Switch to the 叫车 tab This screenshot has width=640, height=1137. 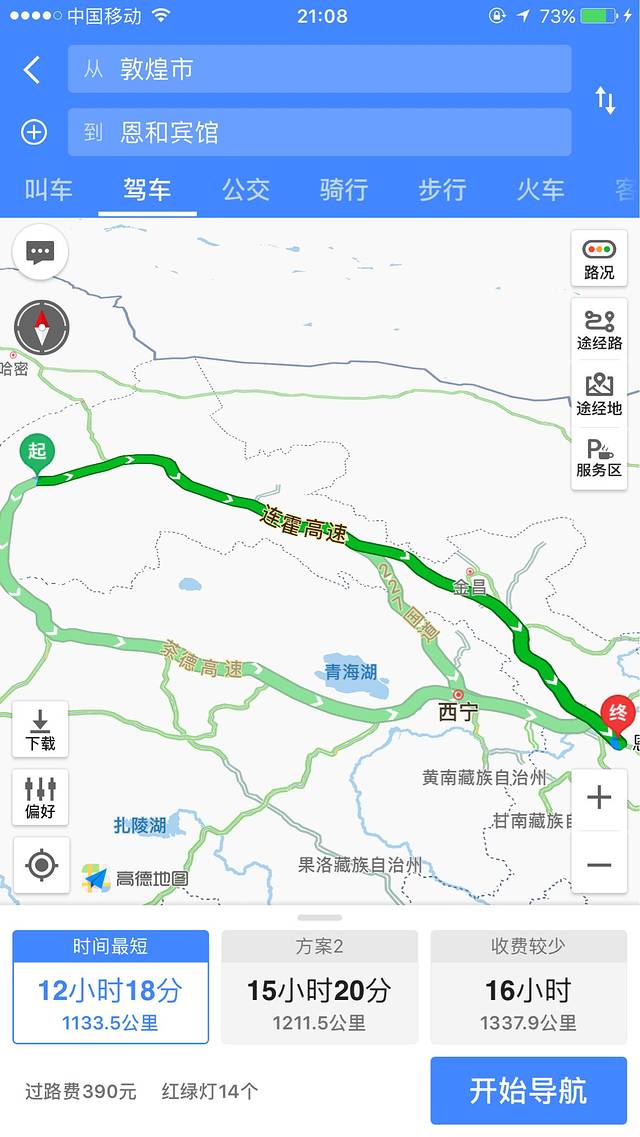click(48, 189)
